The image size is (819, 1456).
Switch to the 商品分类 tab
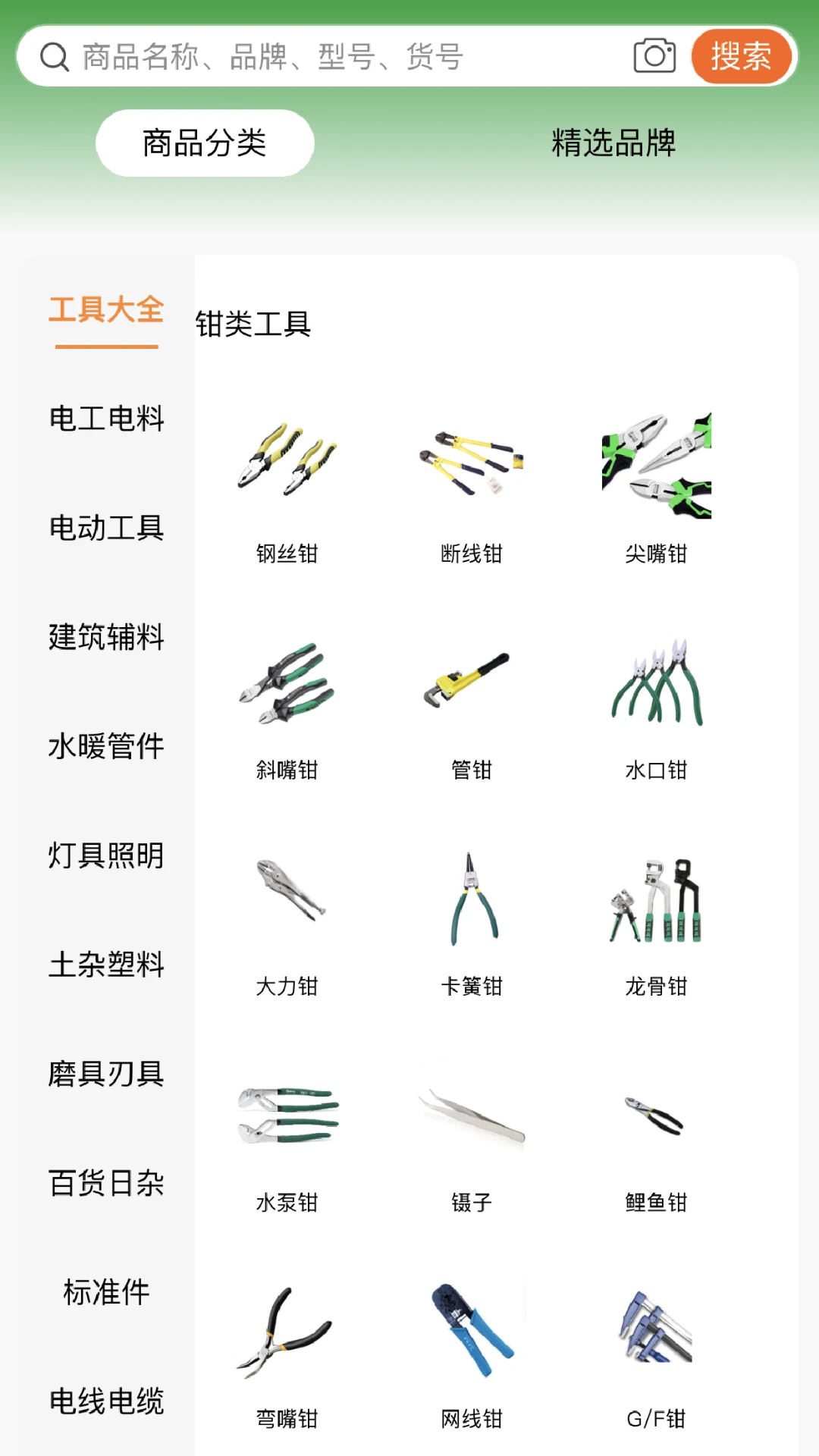(204, 143)
